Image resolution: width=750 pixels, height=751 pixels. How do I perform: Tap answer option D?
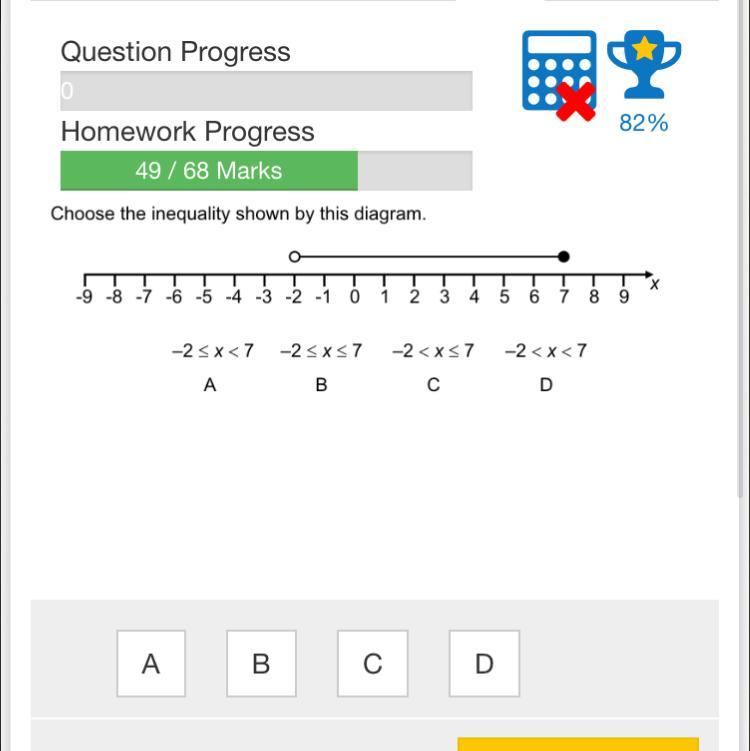(484, 663)
